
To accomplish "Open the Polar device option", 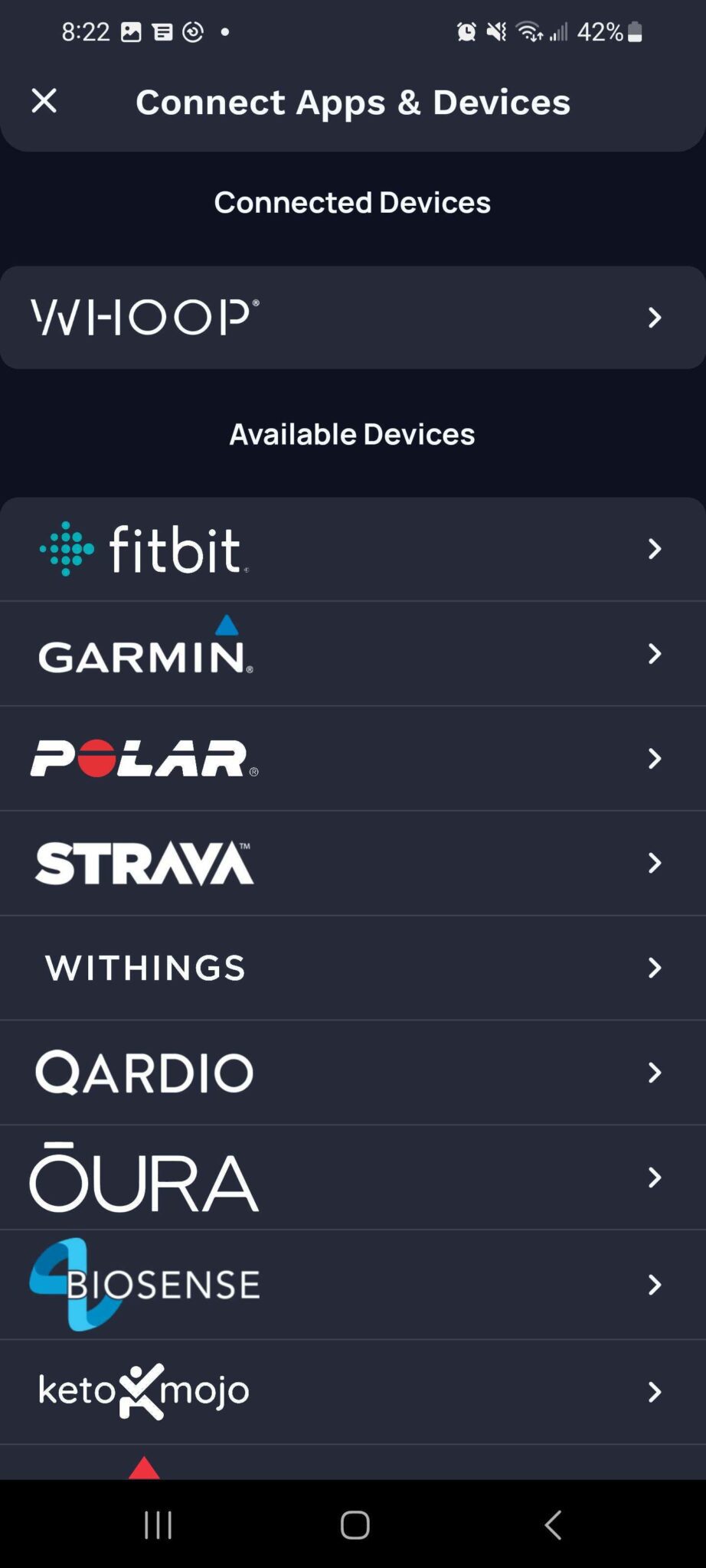I will click(352, 758).
